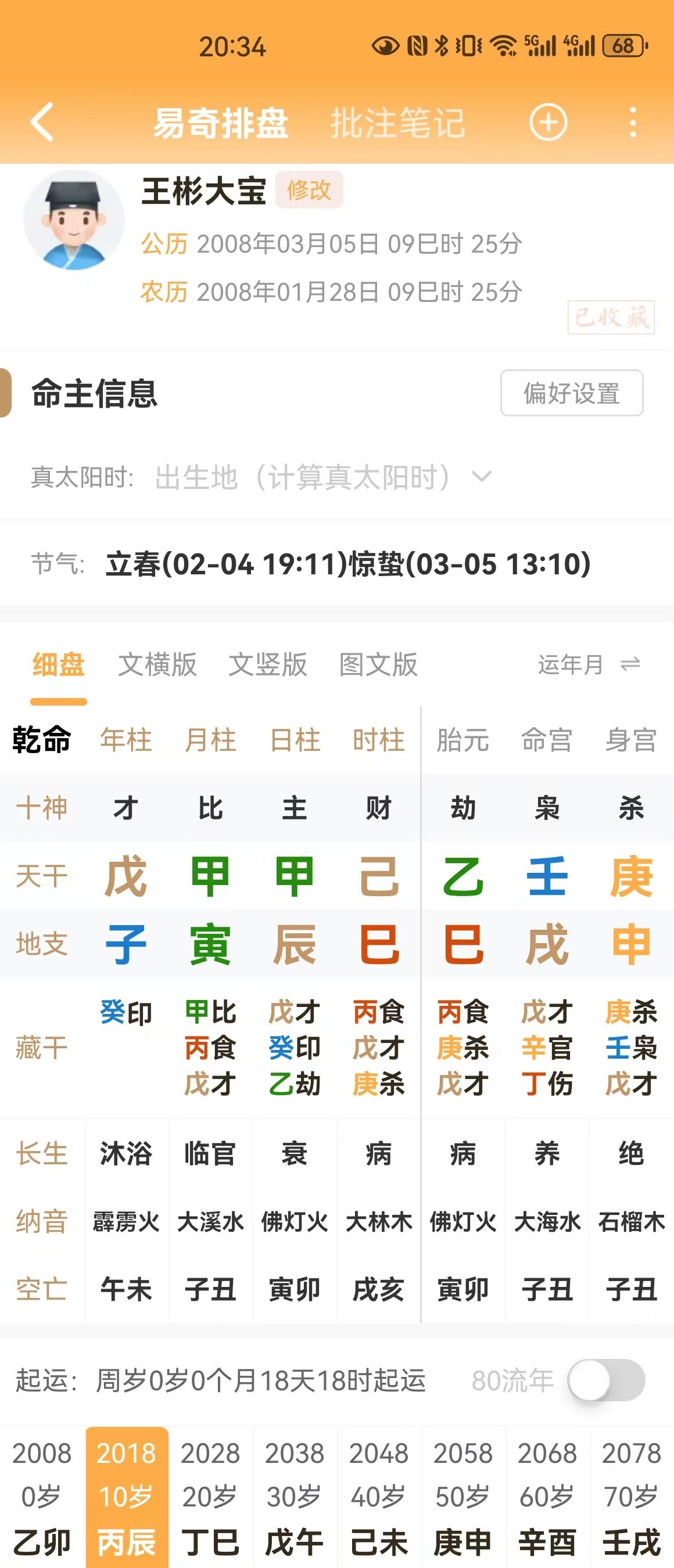This screenshot has width=674, height=1568.
Task: Select the 2068 辛酉 luck period
Action: click(x=547, y=1497)
